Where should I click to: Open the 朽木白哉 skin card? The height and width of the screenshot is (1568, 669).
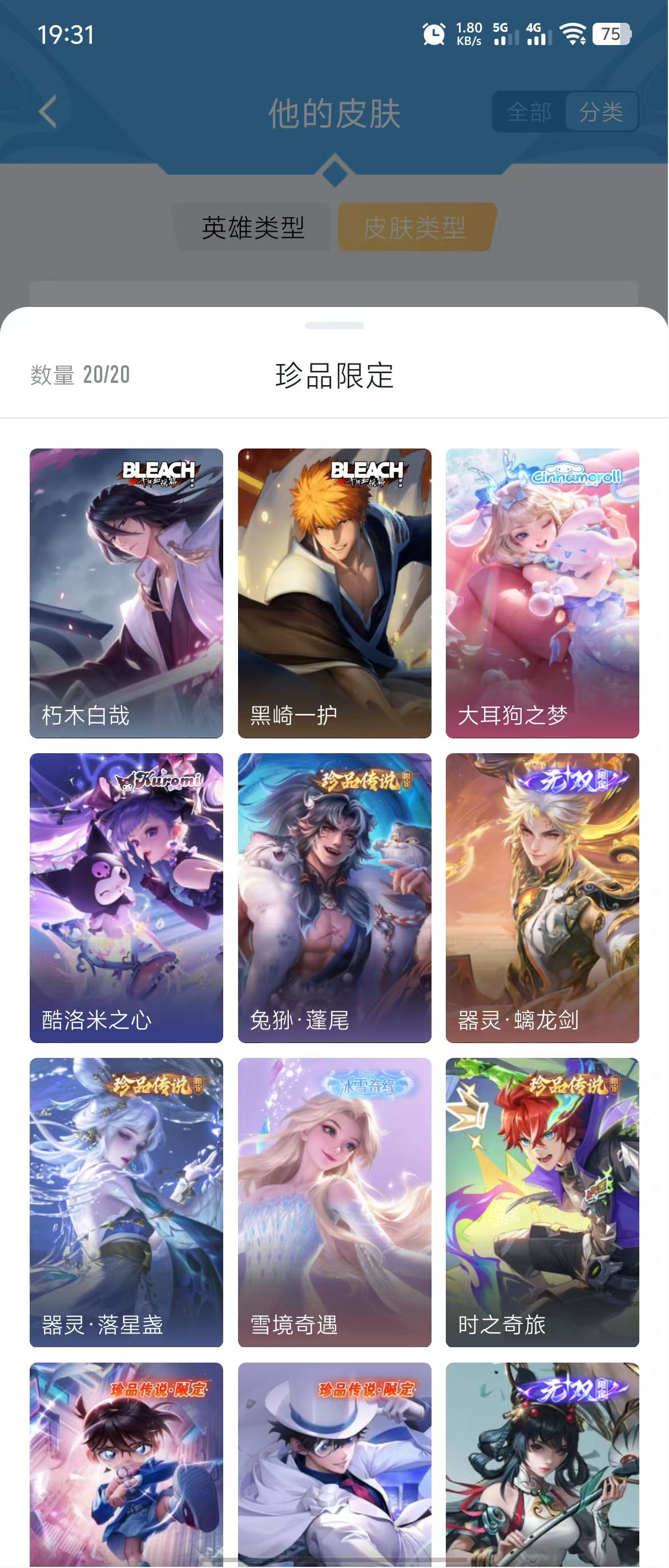(126, 593)
